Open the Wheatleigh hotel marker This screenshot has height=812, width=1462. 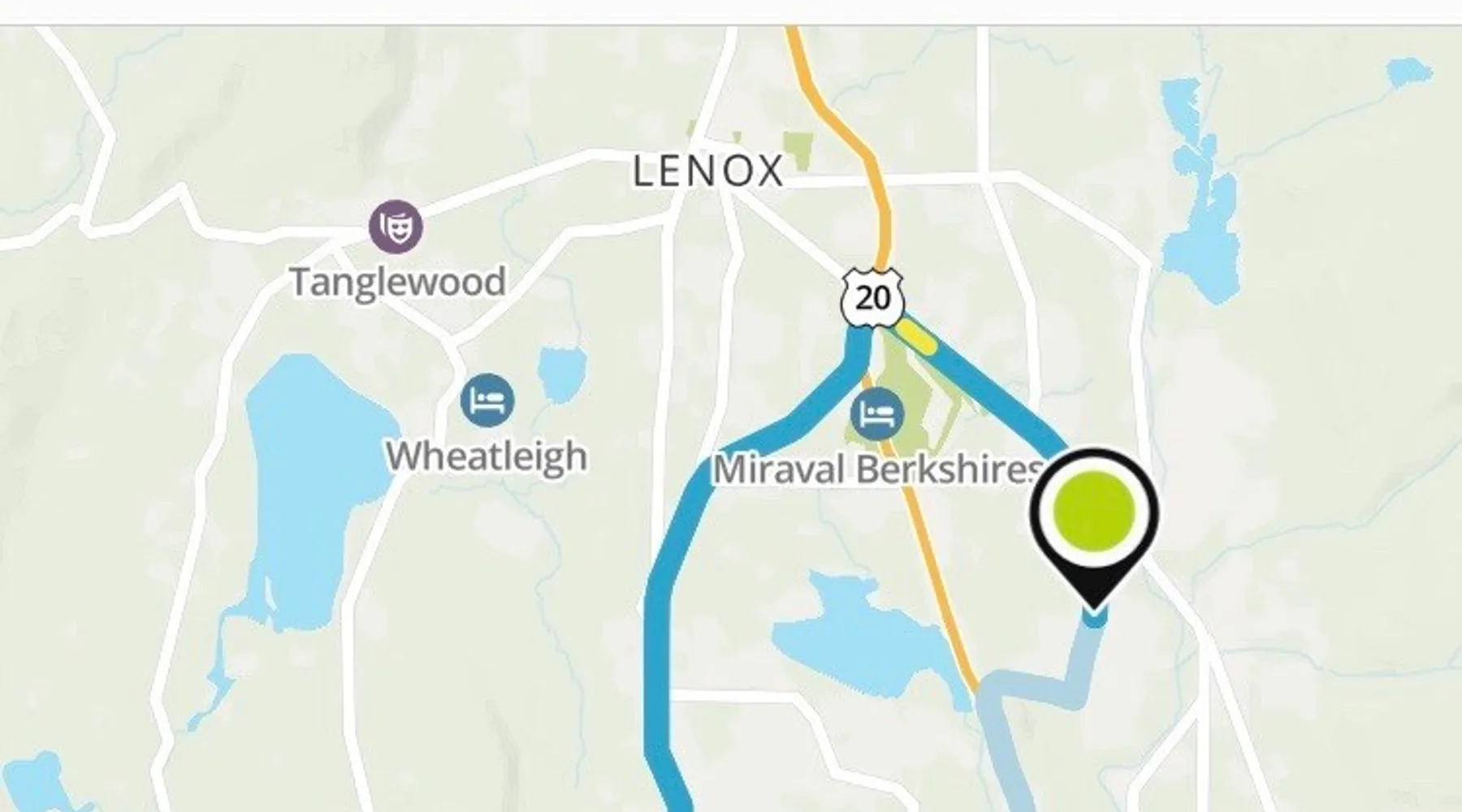[487, 400]
